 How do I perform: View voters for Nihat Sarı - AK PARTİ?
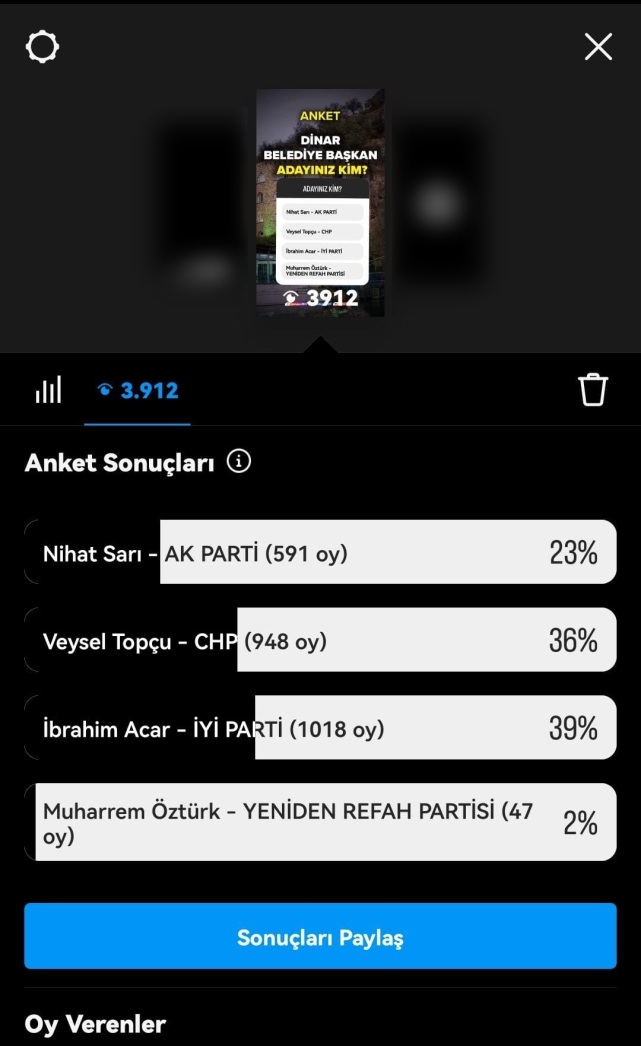[x=320, y=552]
